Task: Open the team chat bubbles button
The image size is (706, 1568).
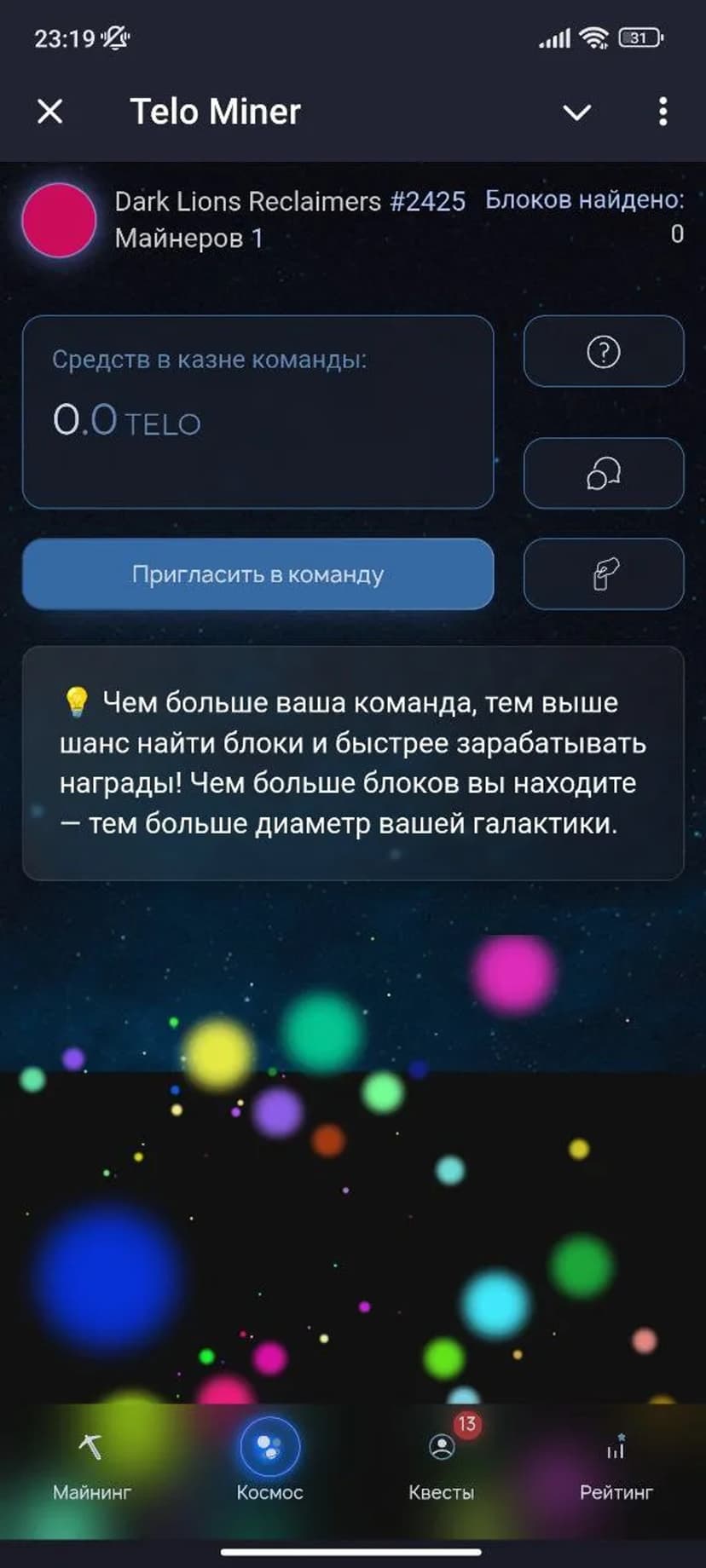Action: (x=604, y=474)
